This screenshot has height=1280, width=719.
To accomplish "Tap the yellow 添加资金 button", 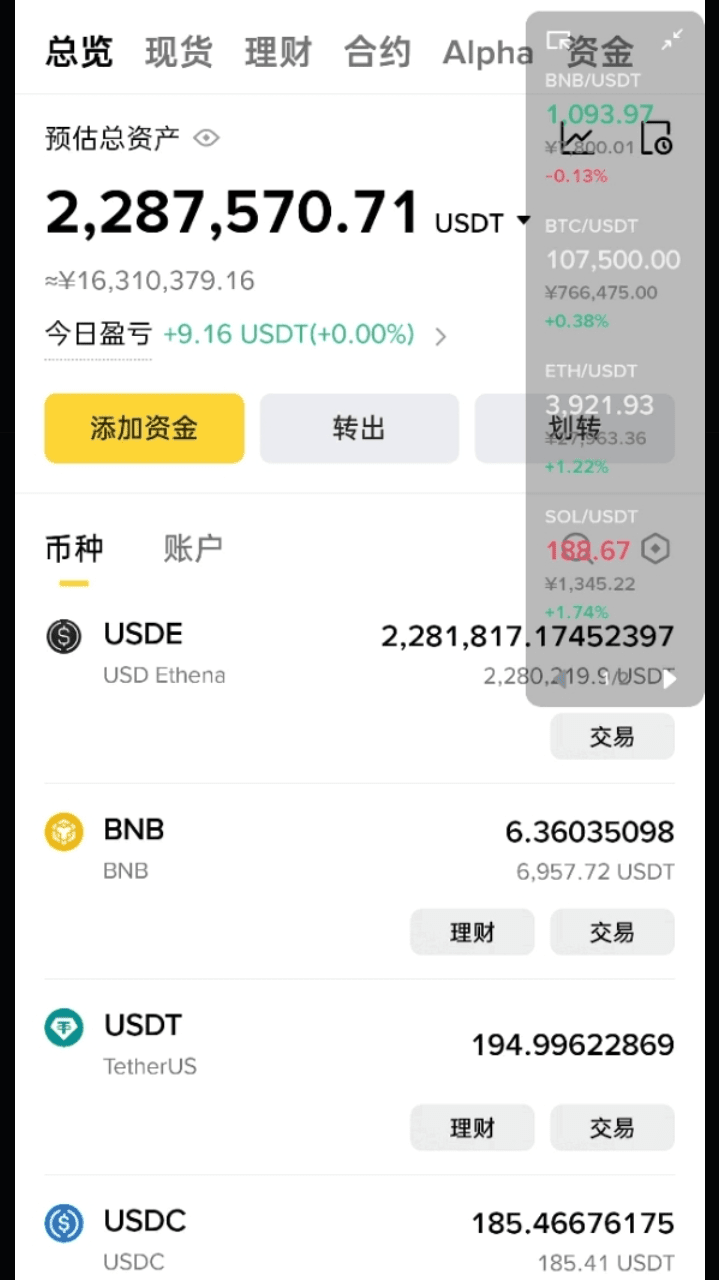I will point(144,428).
